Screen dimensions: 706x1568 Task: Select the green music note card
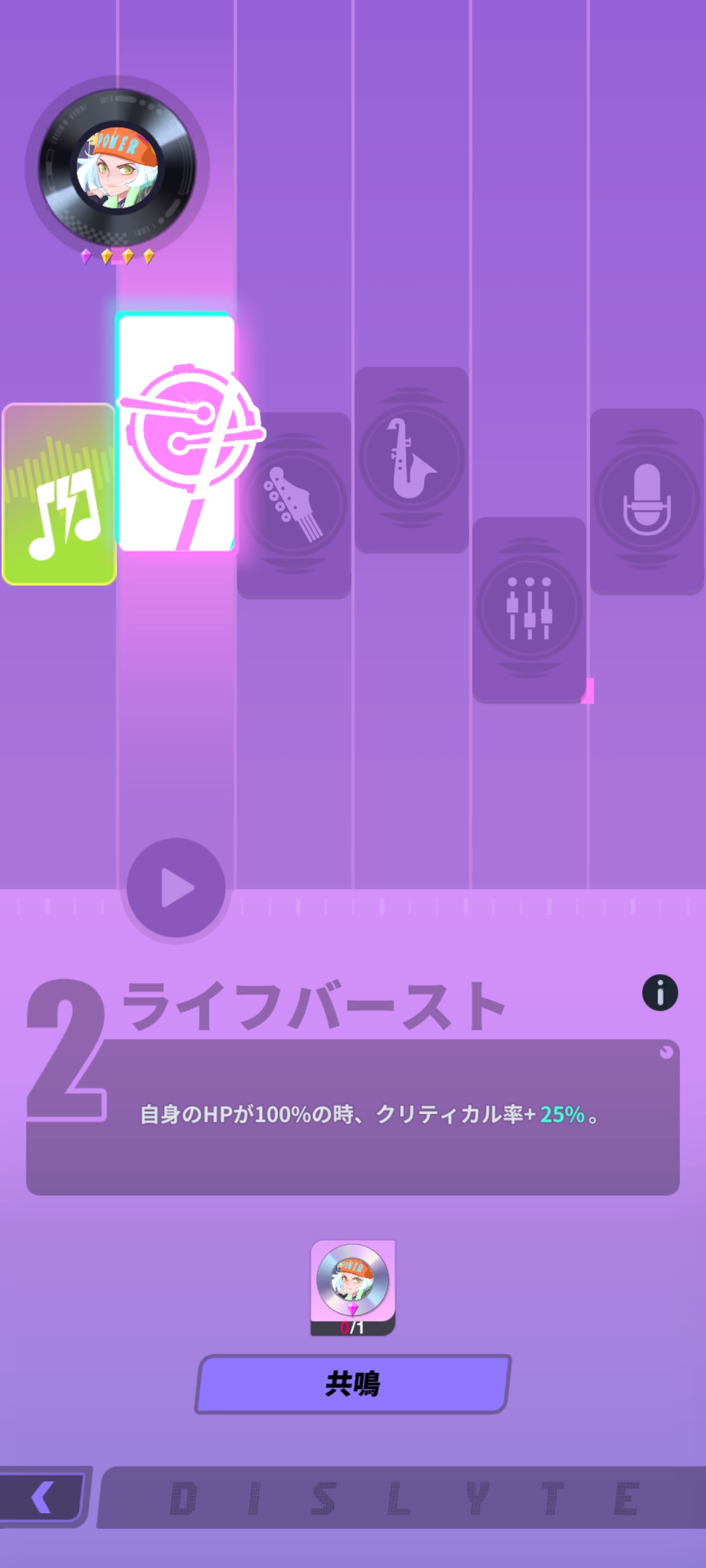click(x=59, y=495)
